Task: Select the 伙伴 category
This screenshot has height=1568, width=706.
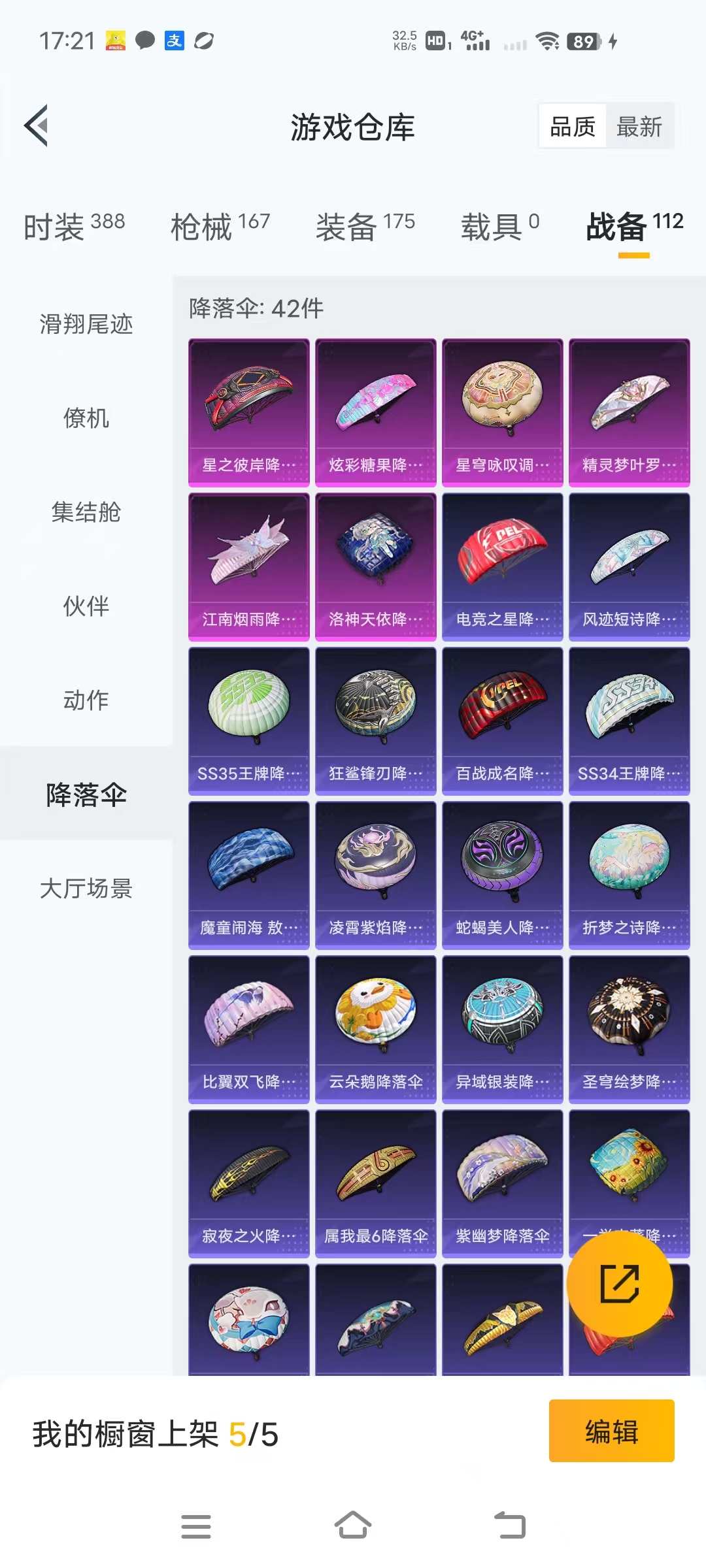Action: [x=86, y=606]
